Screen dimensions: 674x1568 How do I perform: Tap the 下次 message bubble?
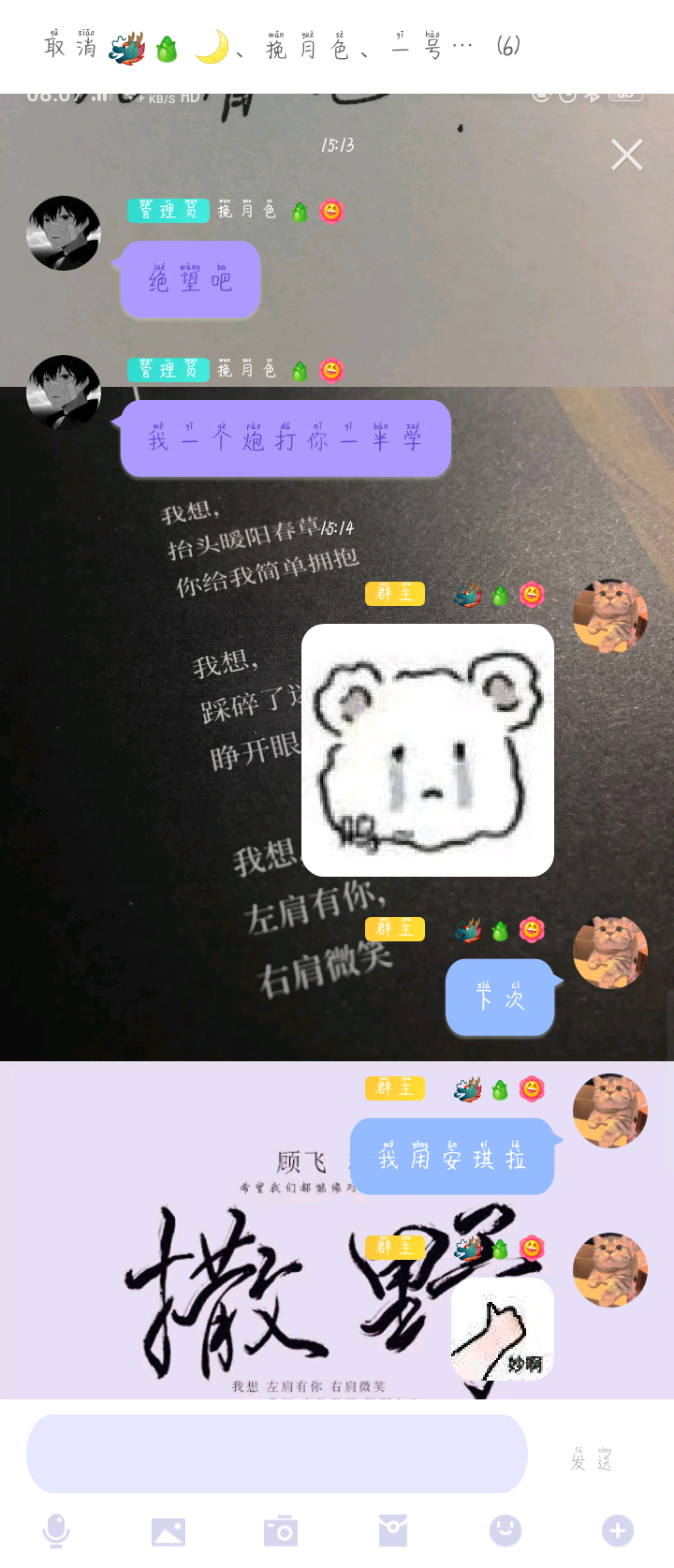pos(500,998)
